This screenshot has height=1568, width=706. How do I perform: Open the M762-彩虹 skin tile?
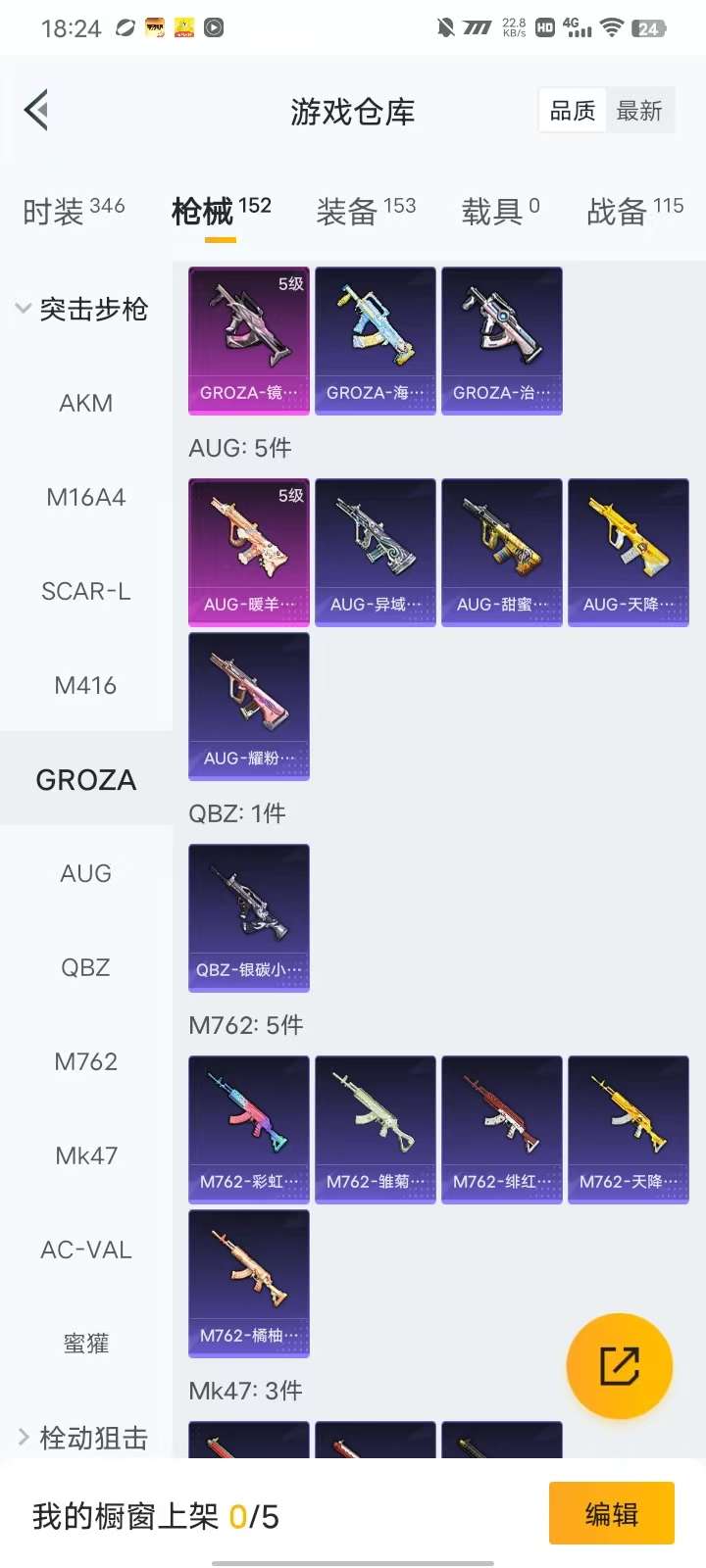click(x=249, y=1129)
